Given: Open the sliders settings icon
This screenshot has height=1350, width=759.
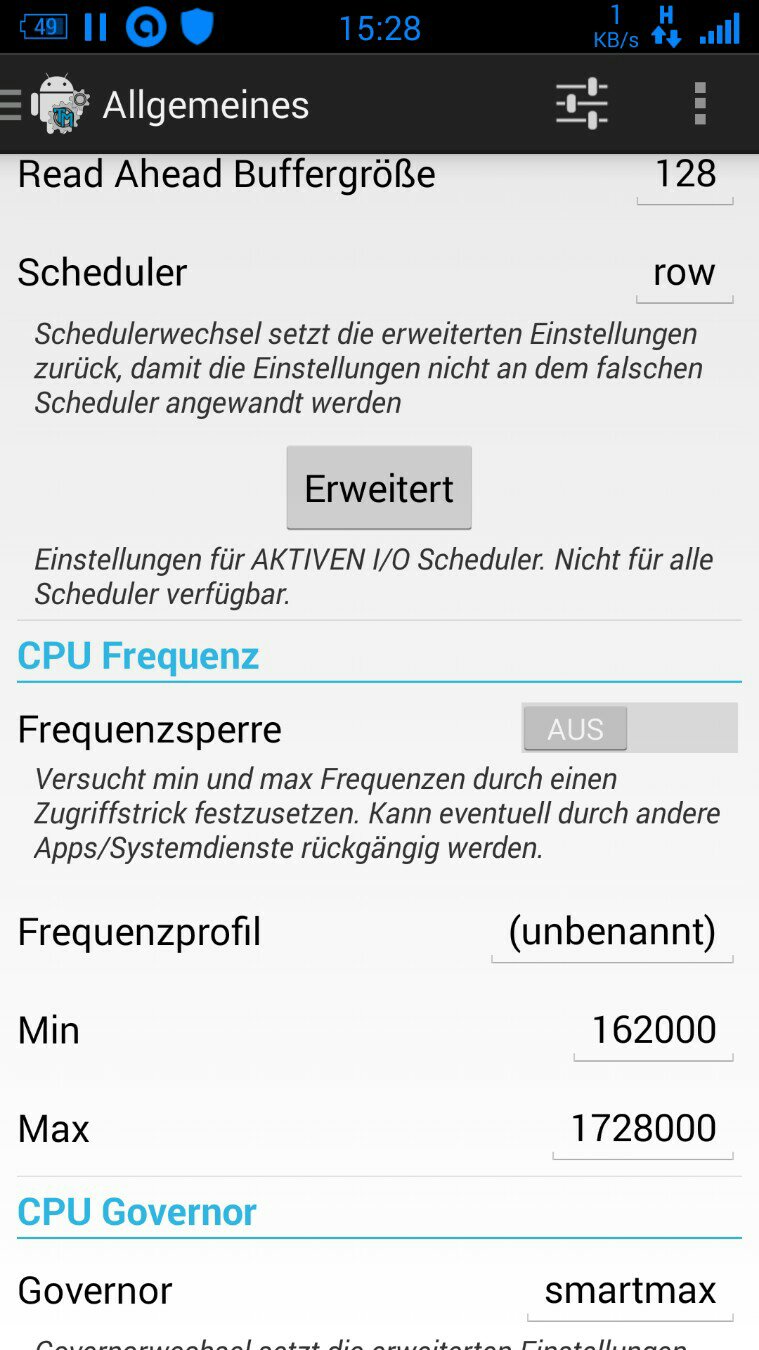Looking at the screenshot, I should point(582,103).
